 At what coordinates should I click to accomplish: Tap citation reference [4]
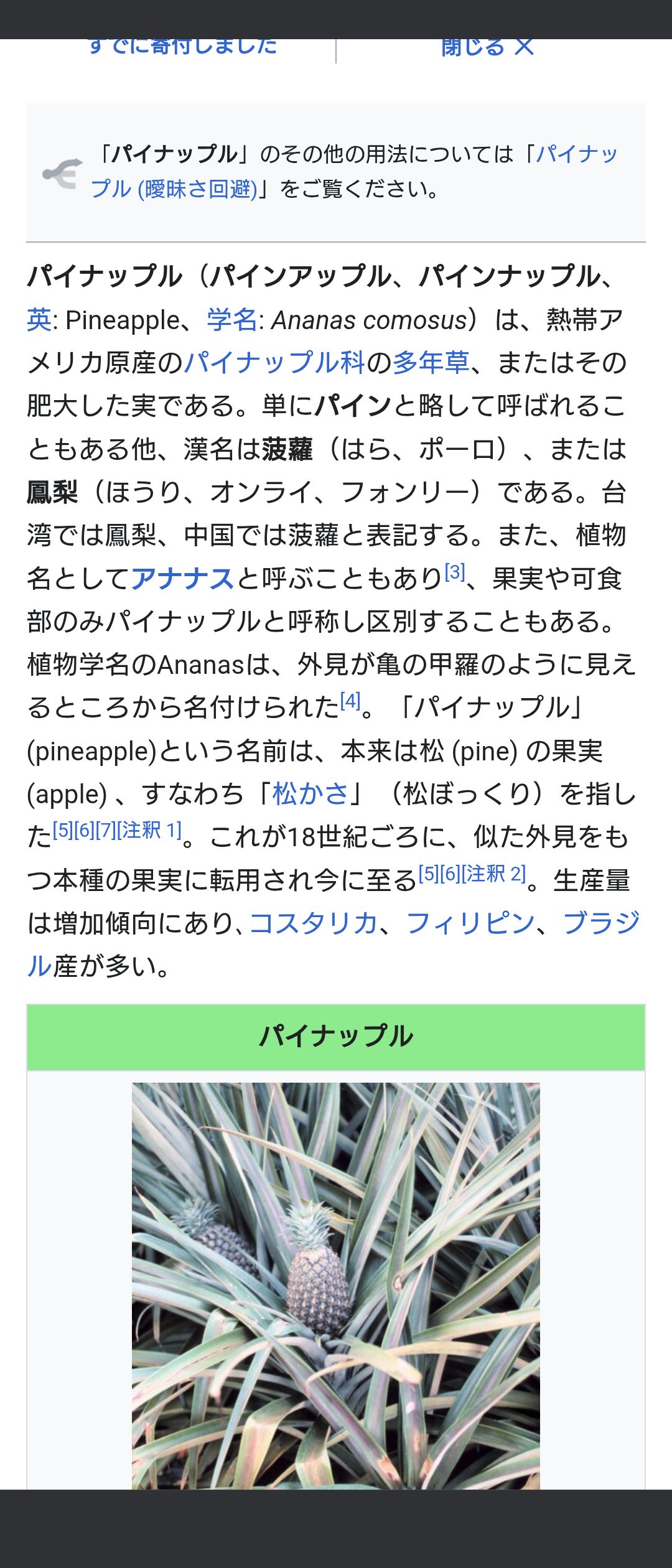click(350, 701)
